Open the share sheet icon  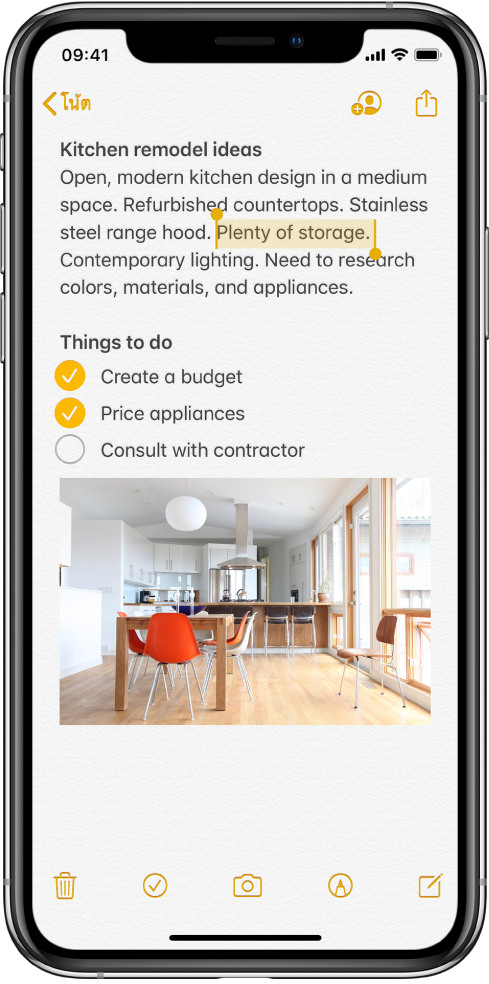pyautogui.click(x=426, y=103)
